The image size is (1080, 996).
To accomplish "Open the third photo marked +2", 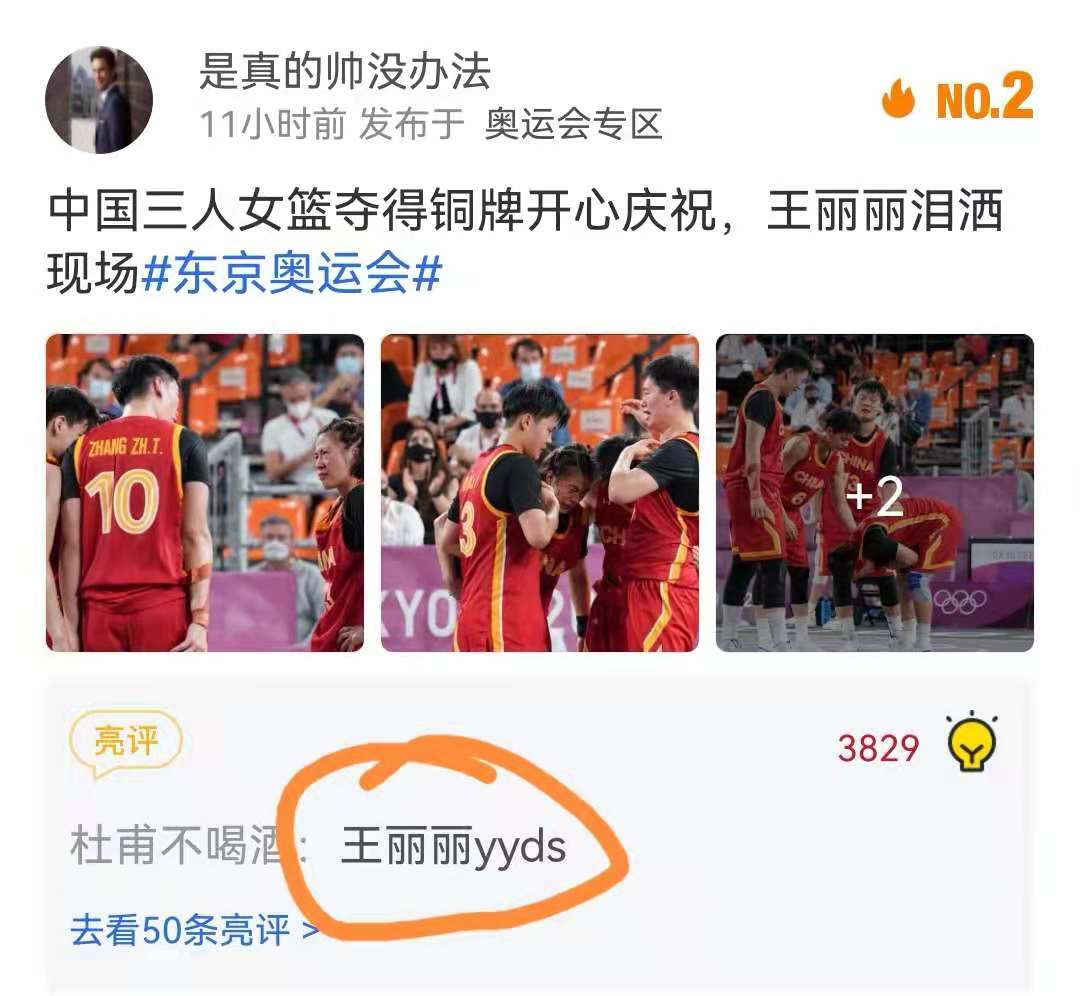I will pos(874,493).
